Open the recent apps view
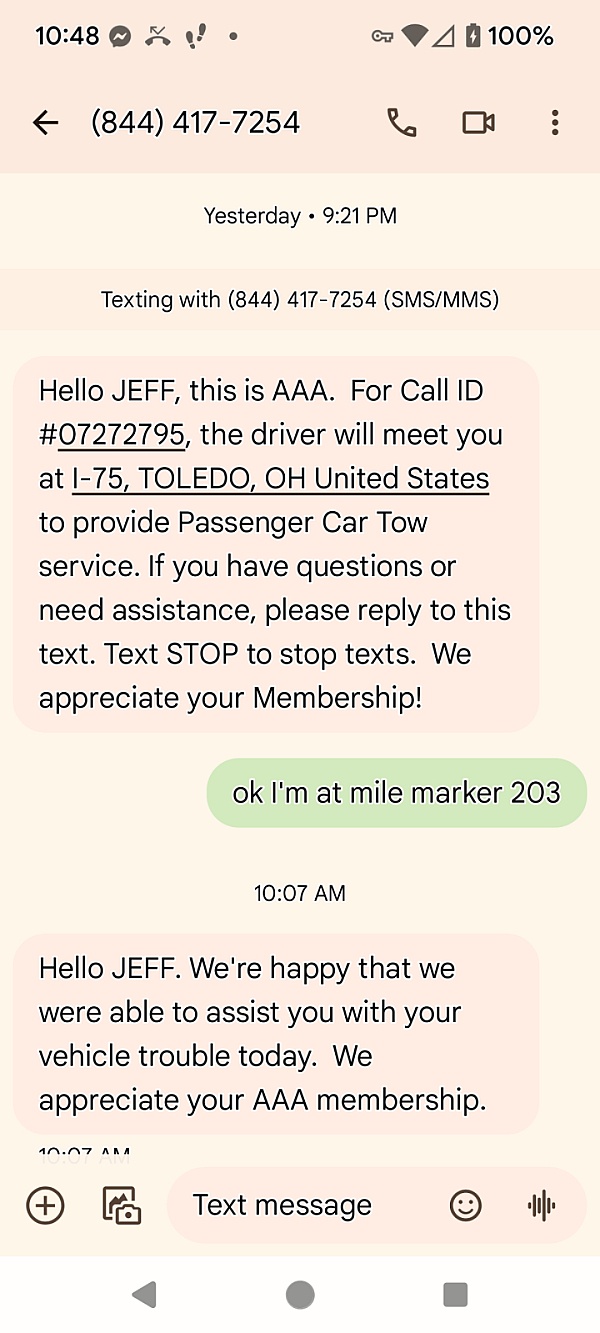The width and height of the screenshot is (600, 1333). point(455,1295)
